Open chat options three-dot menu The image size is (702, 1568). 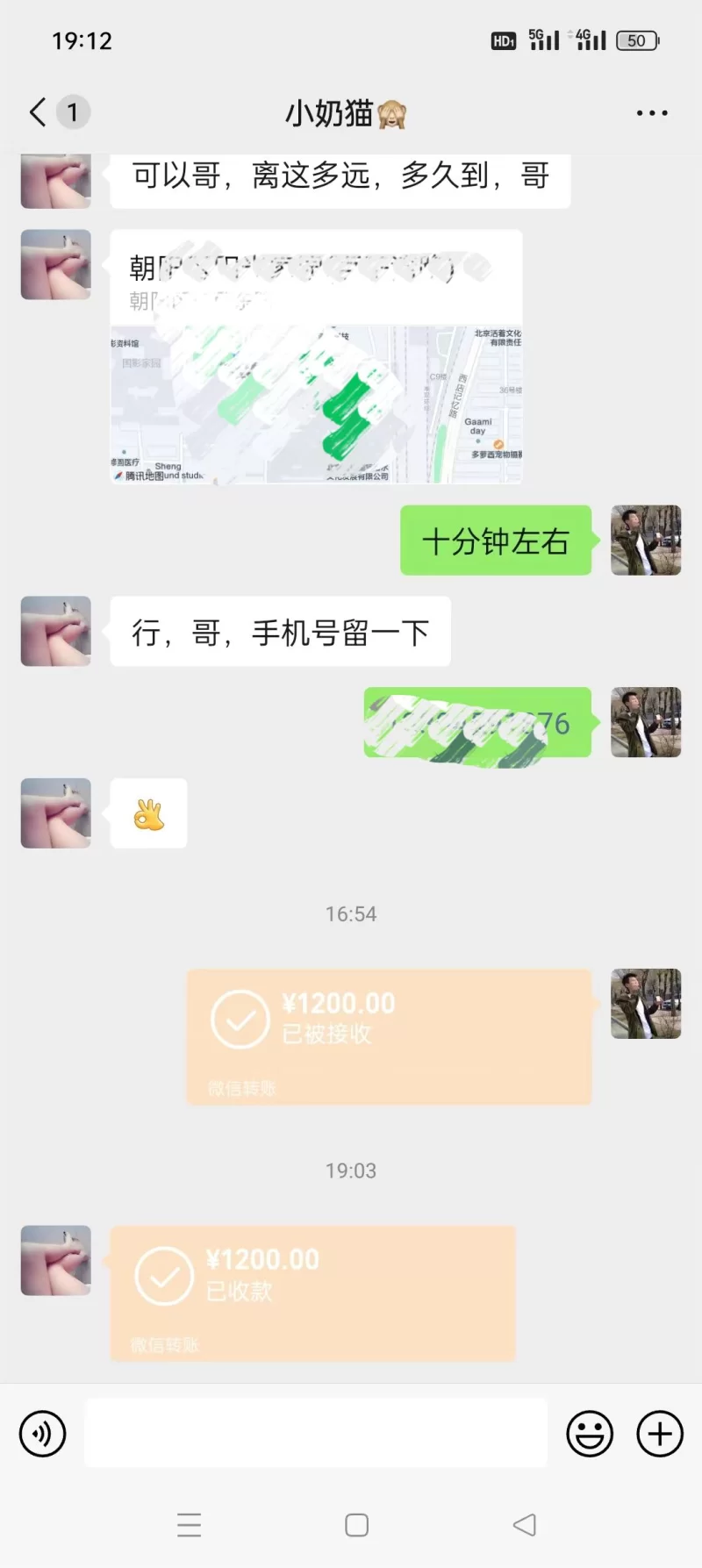pyautogui.click(x=652, y=113)
